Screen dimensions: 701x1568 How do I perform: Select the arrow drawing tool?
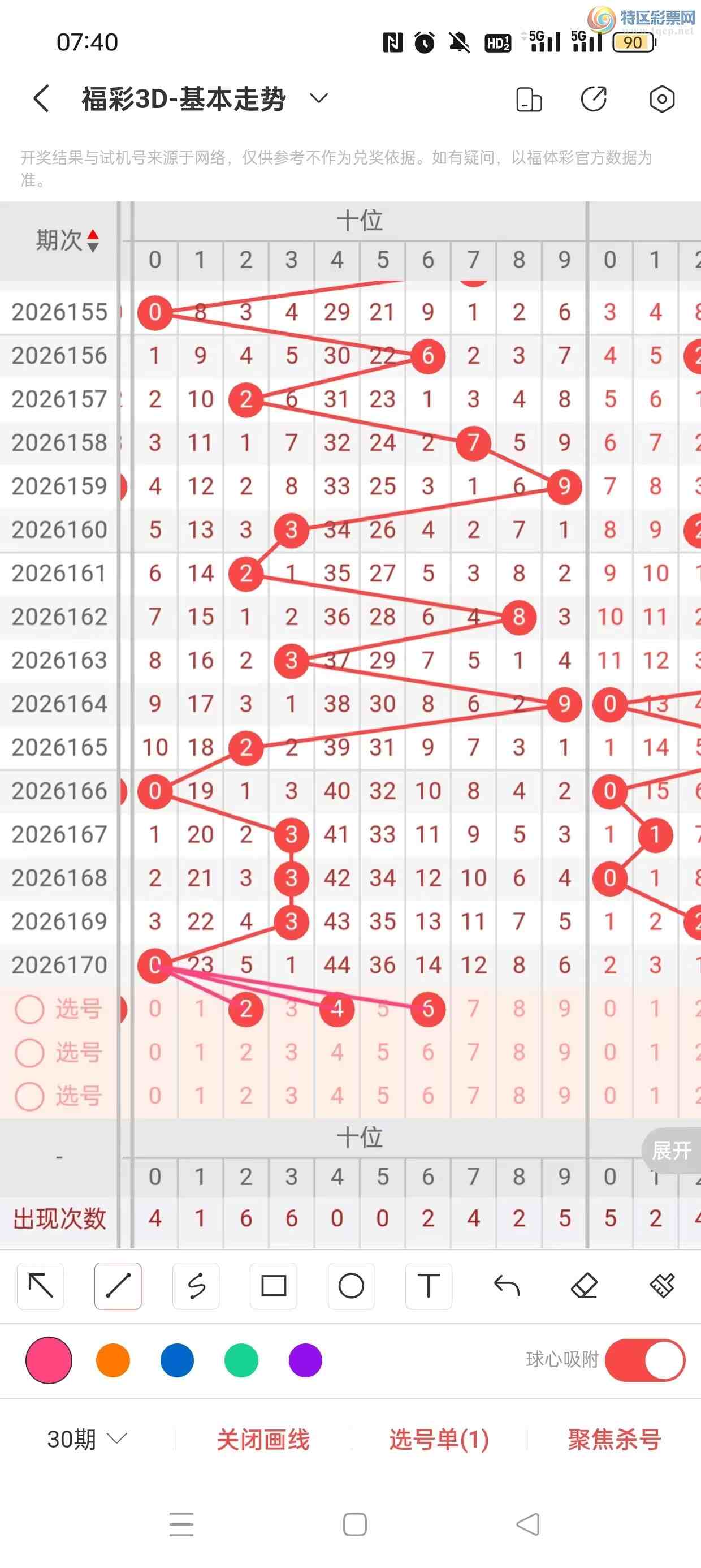click(41, 1286)
